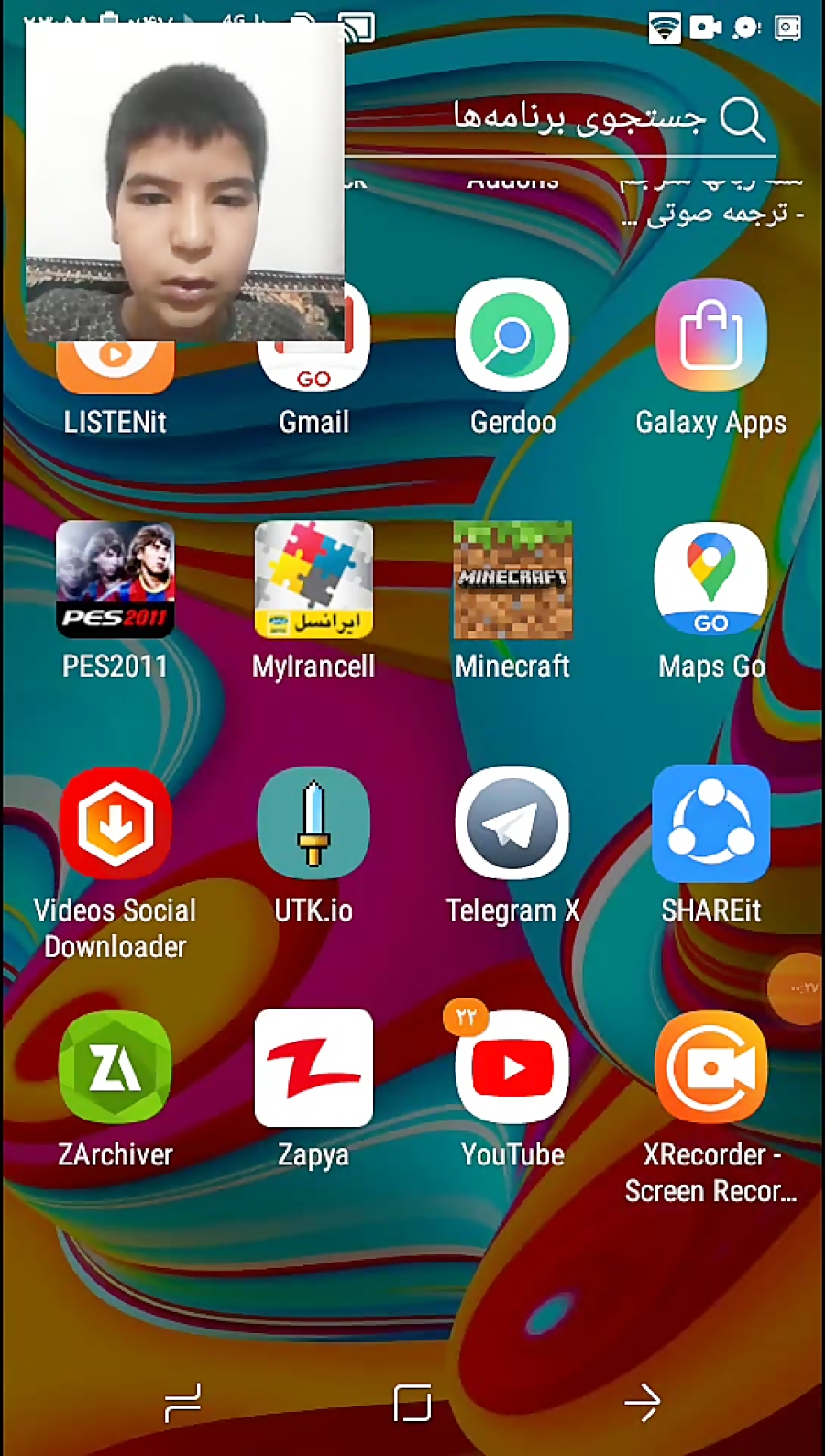825x1456 pixels.
Task: Launch SHAREit app
Action: (710, 824)
